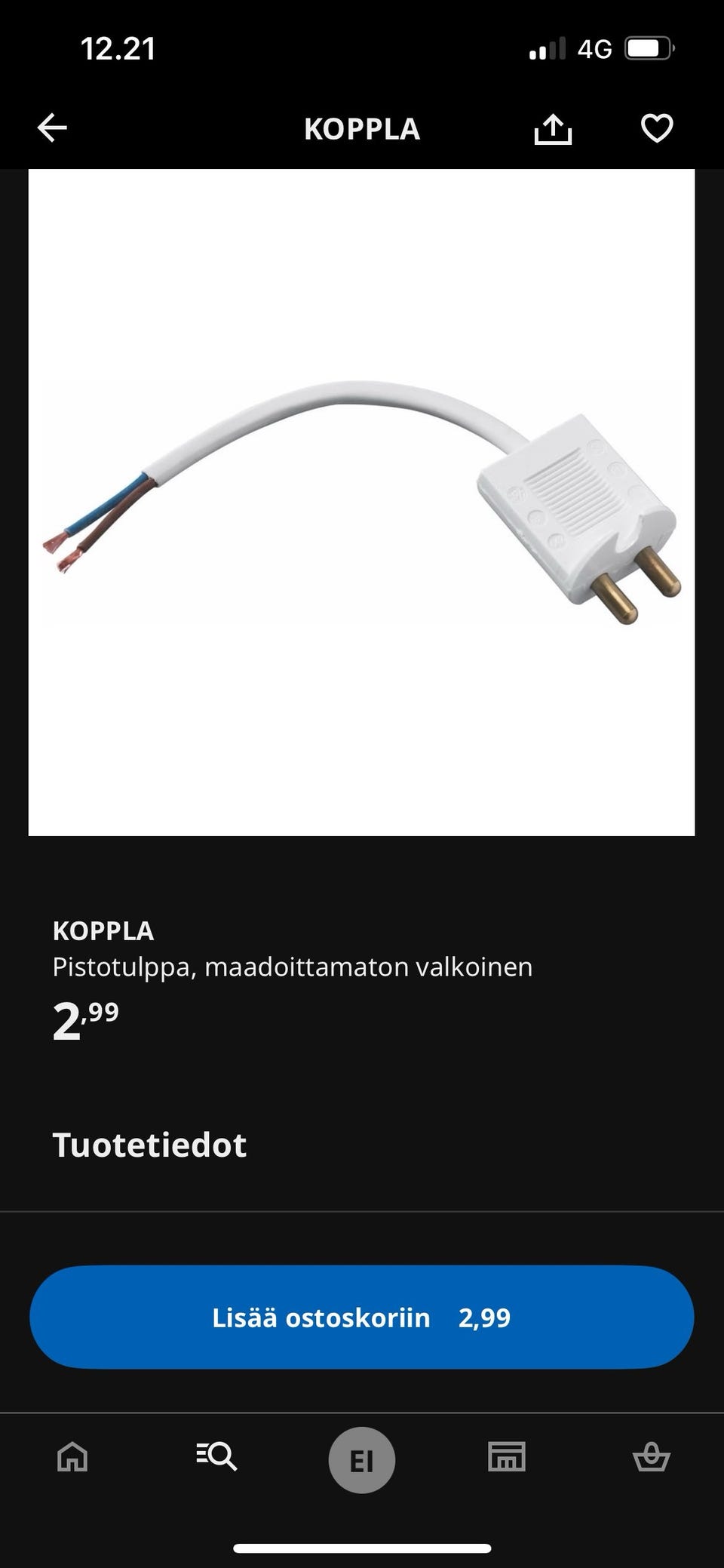Open the shopping basket icon
This screenshot has height=1568, width=724.
pos(653,1458)
